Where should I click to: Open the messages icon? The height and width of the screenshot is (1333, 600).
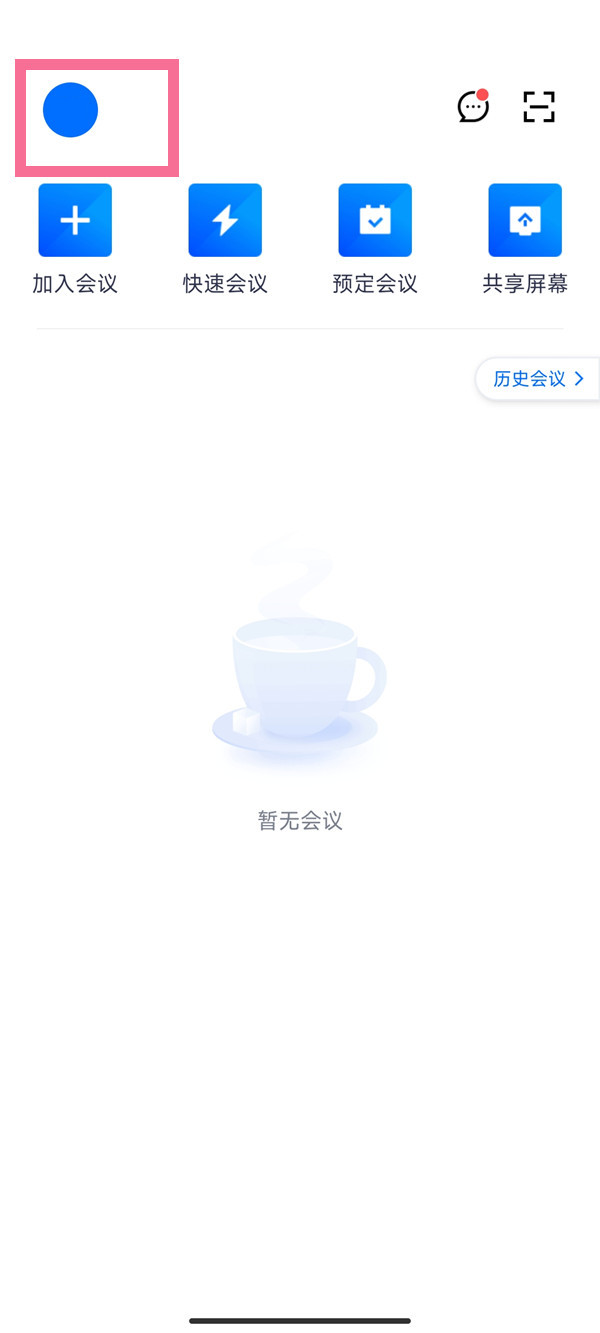tap(473, 107)
